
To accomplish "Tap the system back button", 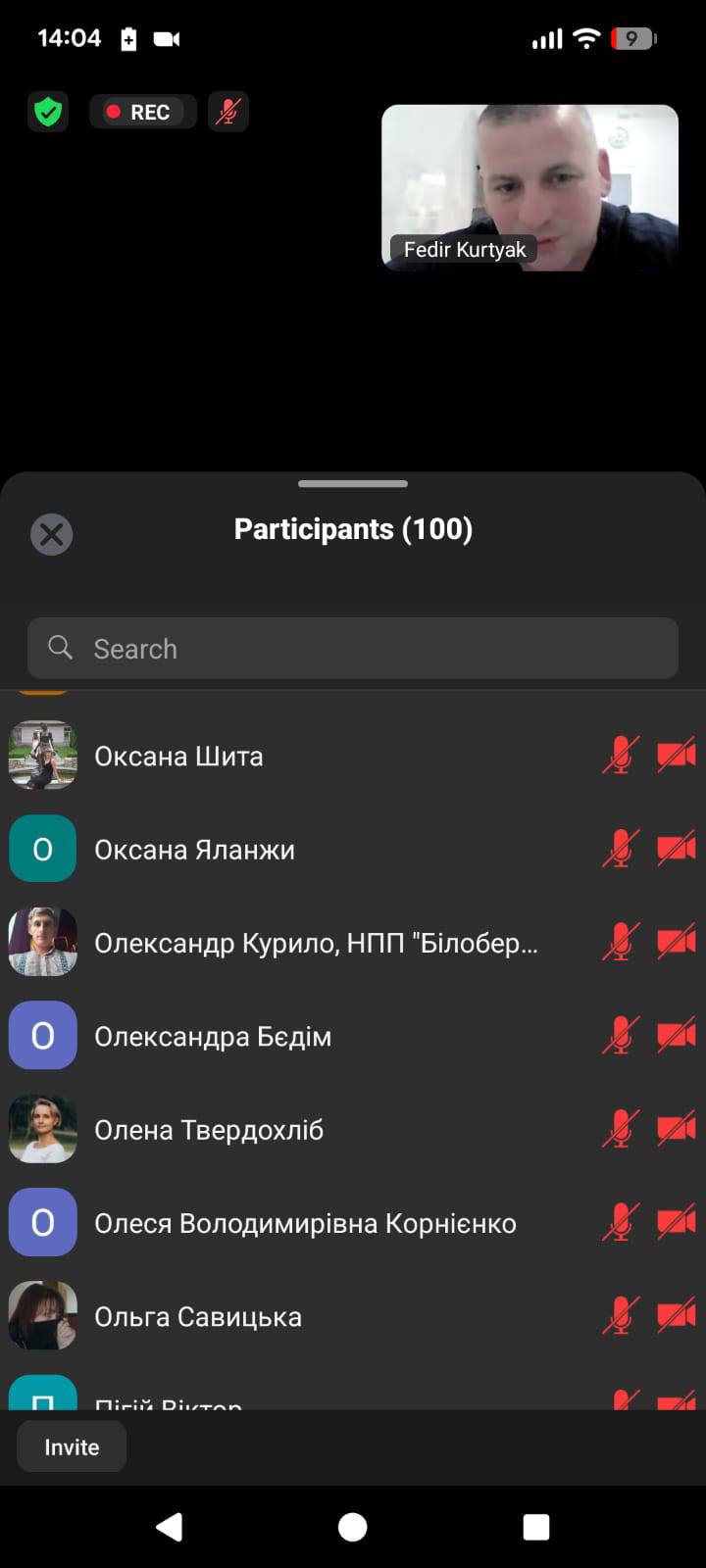I will coord(169,1527).
